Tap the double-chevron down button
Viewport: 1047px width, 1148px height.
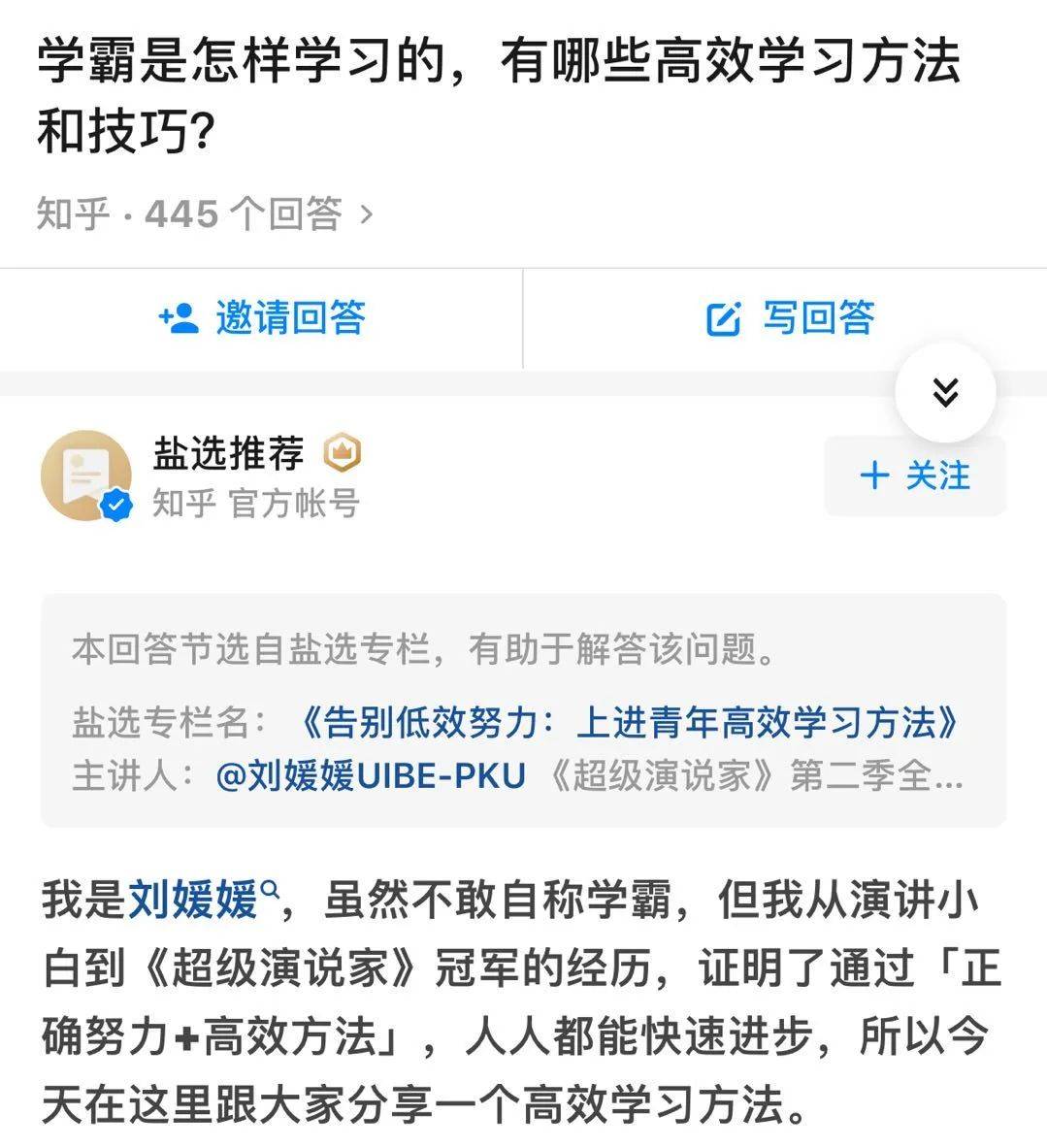(944, 392)
